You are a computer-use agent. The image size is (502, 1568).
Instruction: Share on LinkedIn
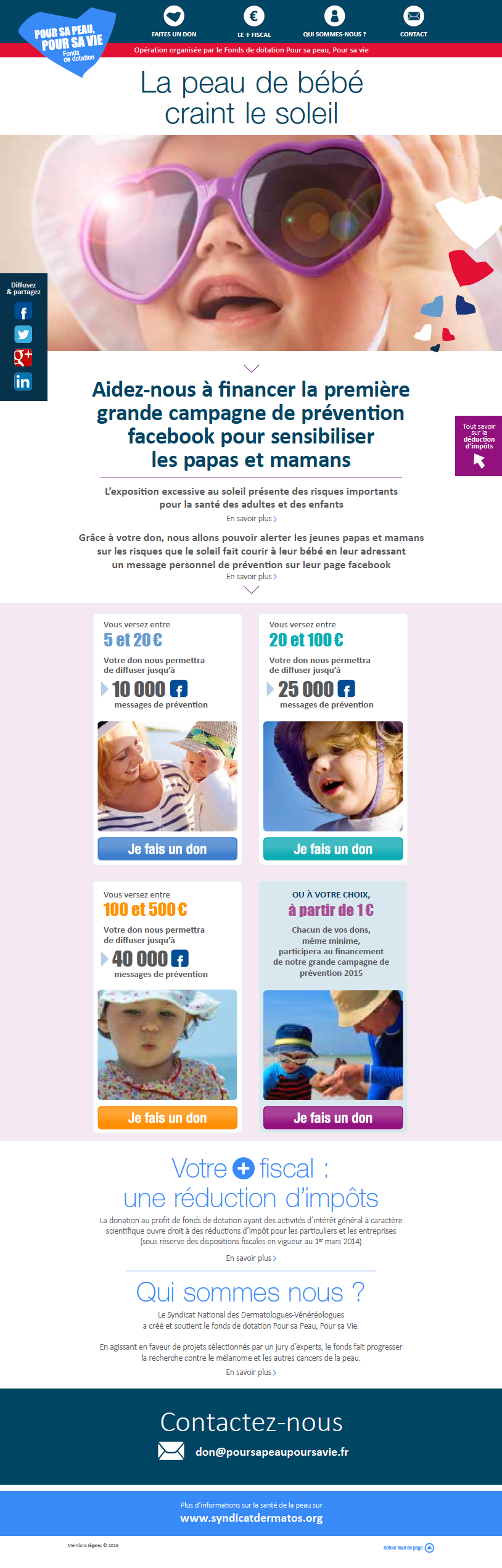pyautogui.click(x=23, y=381)
